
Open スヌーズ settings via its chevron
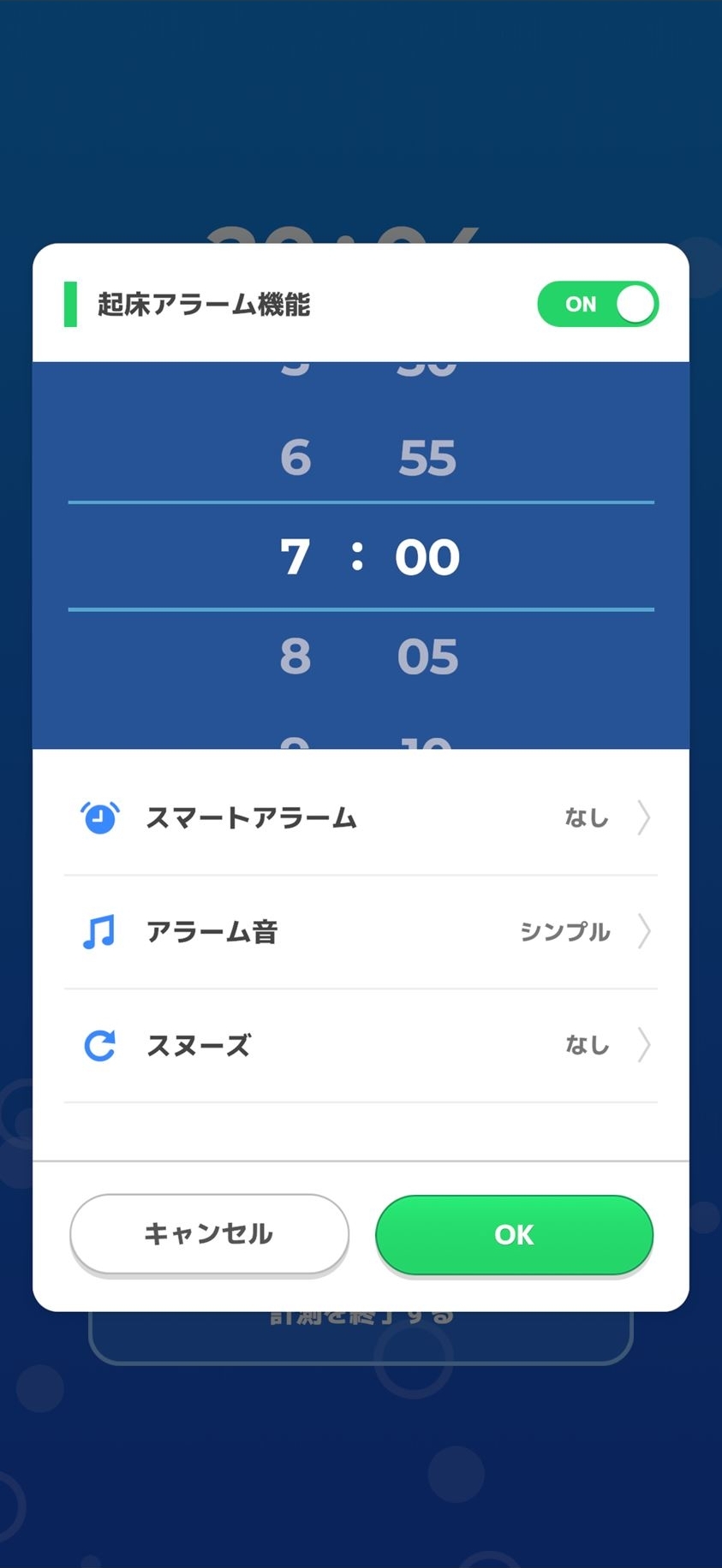pyautogui.click(x=644, y=1045)
